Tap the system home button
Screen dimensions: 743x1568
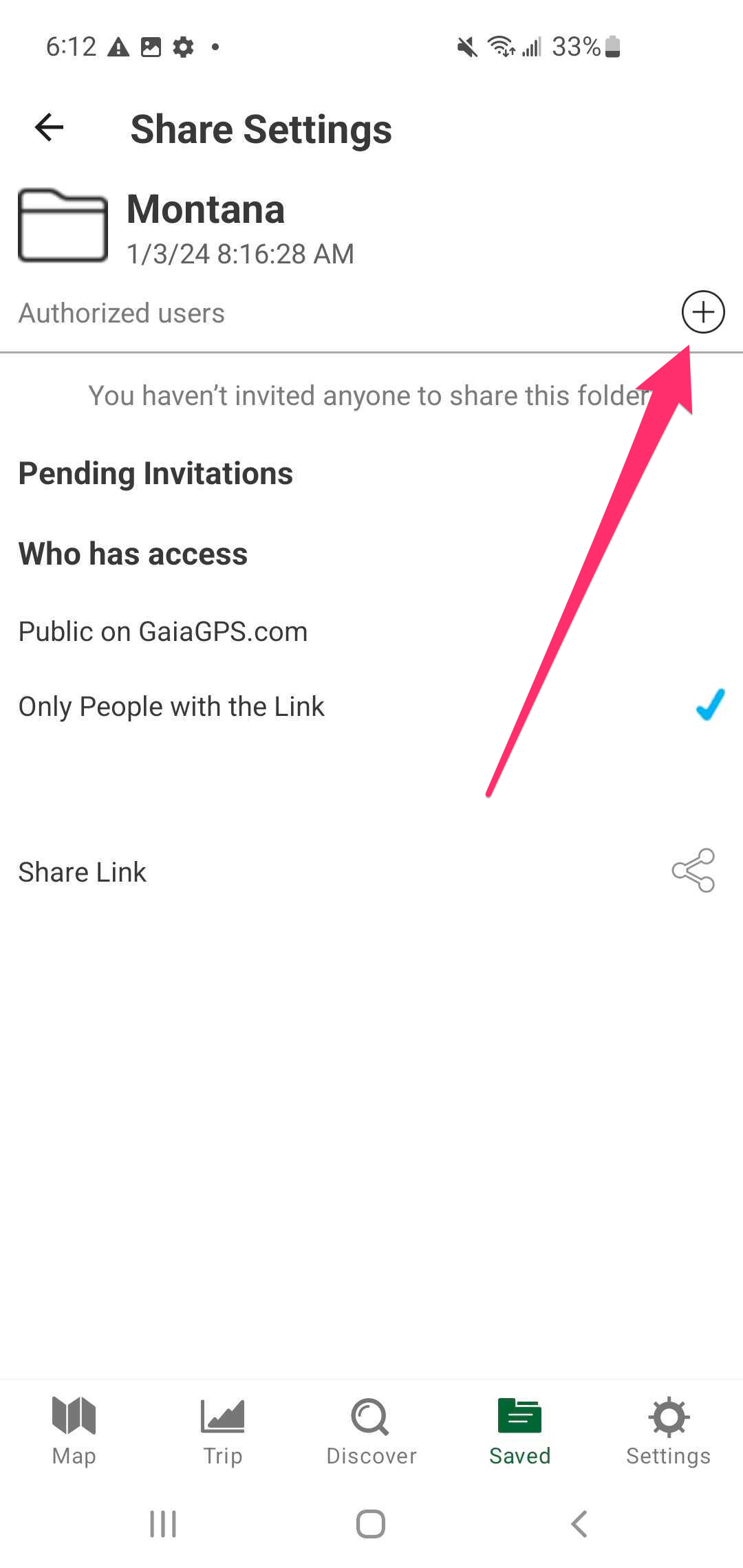point(371,1524)
